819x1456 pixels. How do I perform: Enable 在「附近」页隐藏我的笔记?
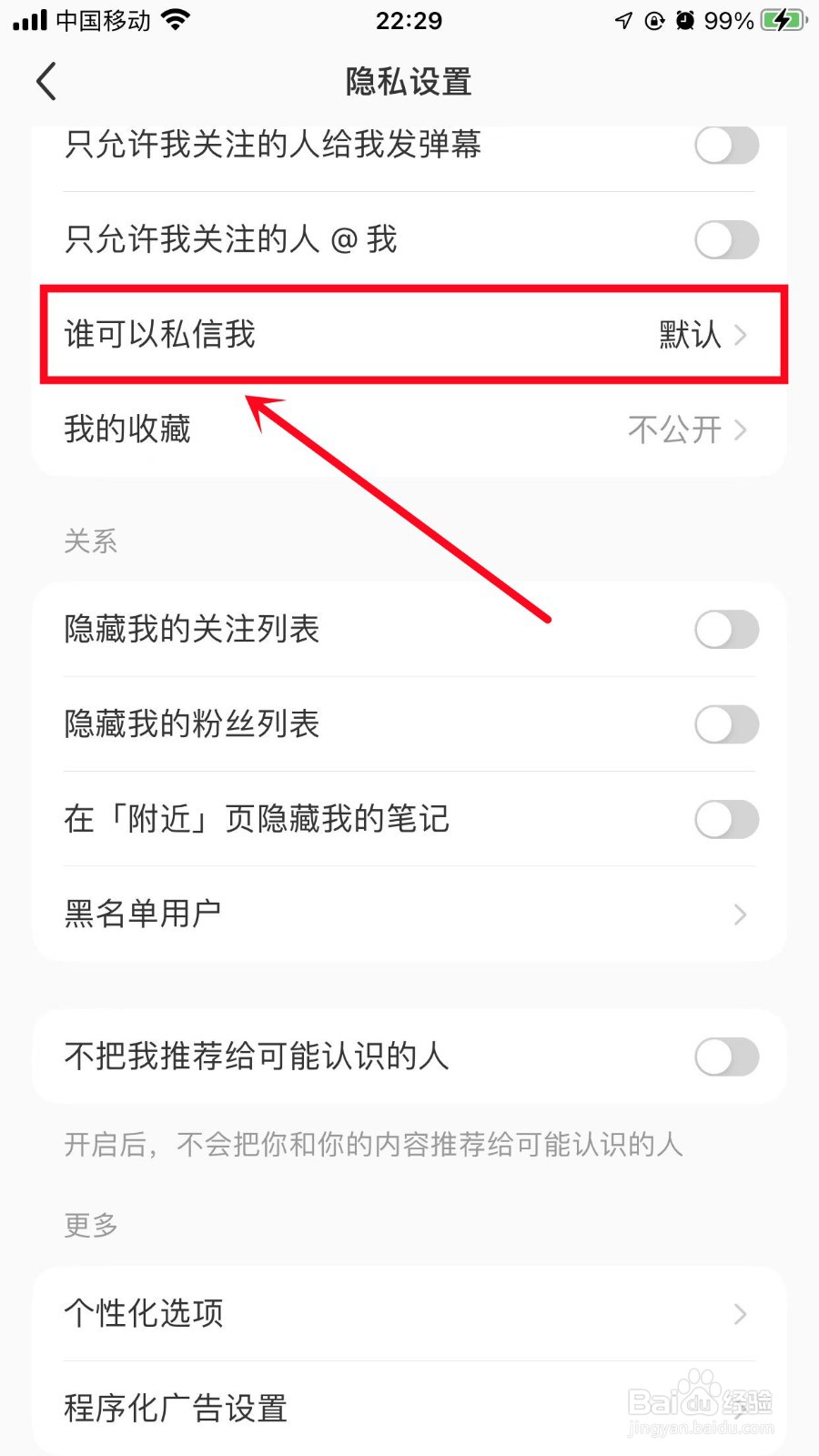(x=725, y=819)
